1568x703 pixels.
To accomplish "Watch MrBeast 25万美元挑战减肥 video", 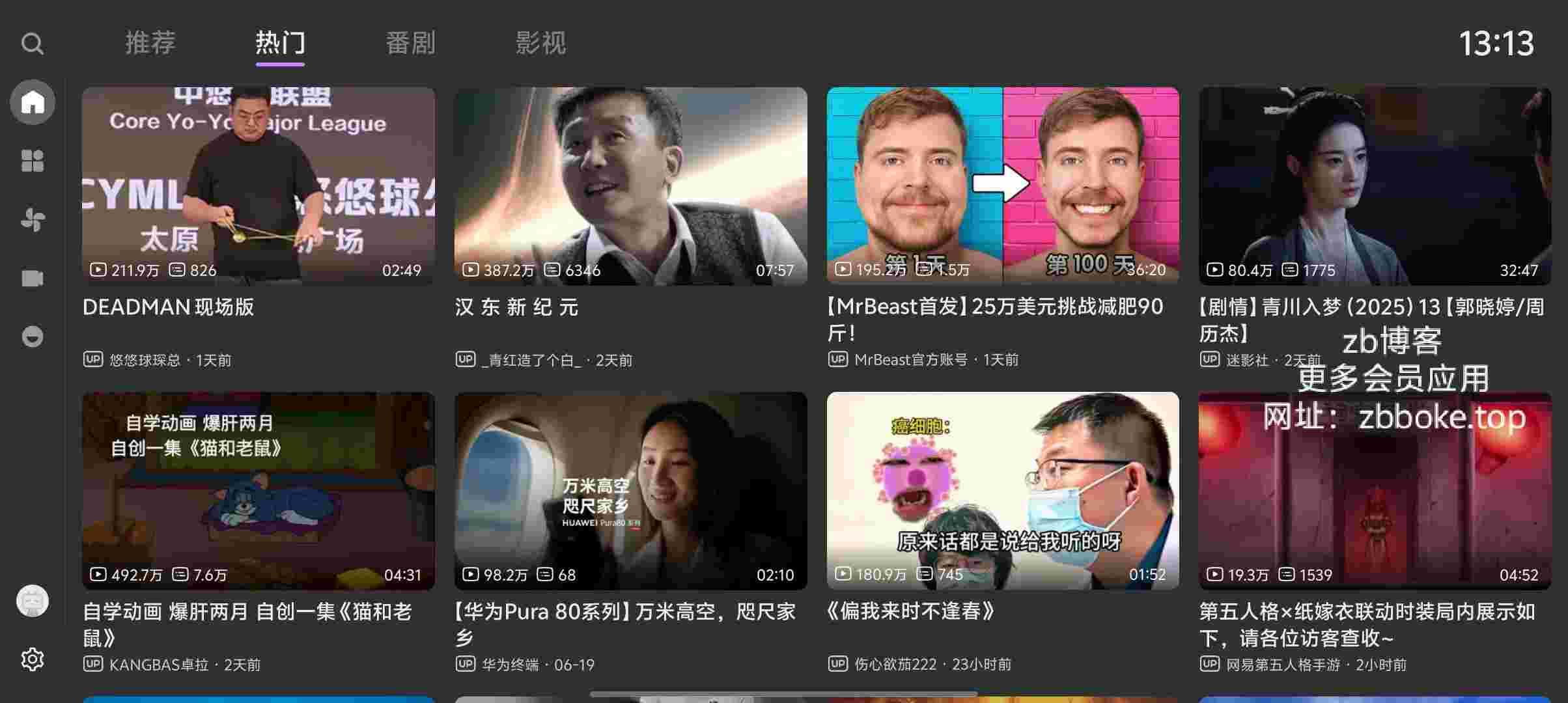I will point(1003,186).
